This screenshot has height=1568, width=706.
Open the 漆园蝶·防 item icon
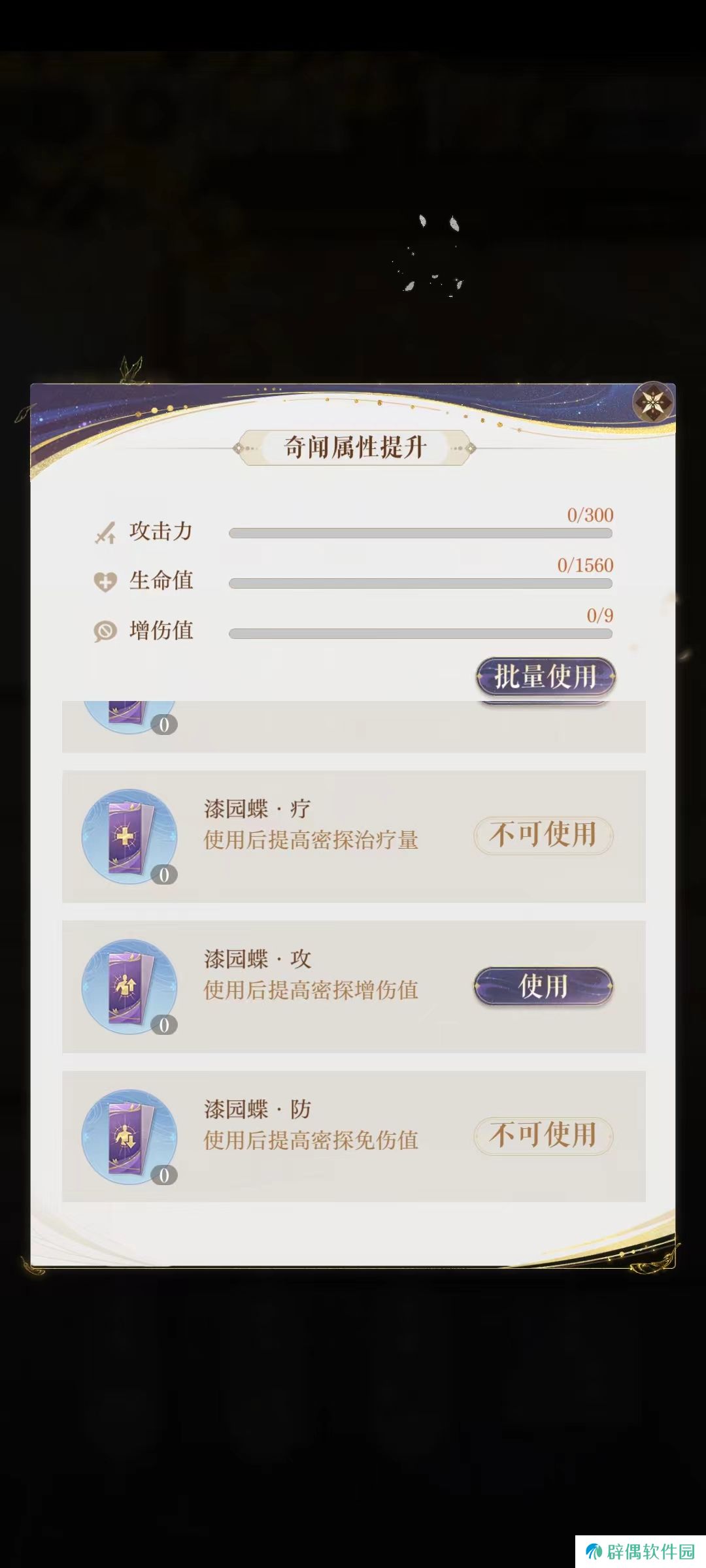coord(129,1137)
